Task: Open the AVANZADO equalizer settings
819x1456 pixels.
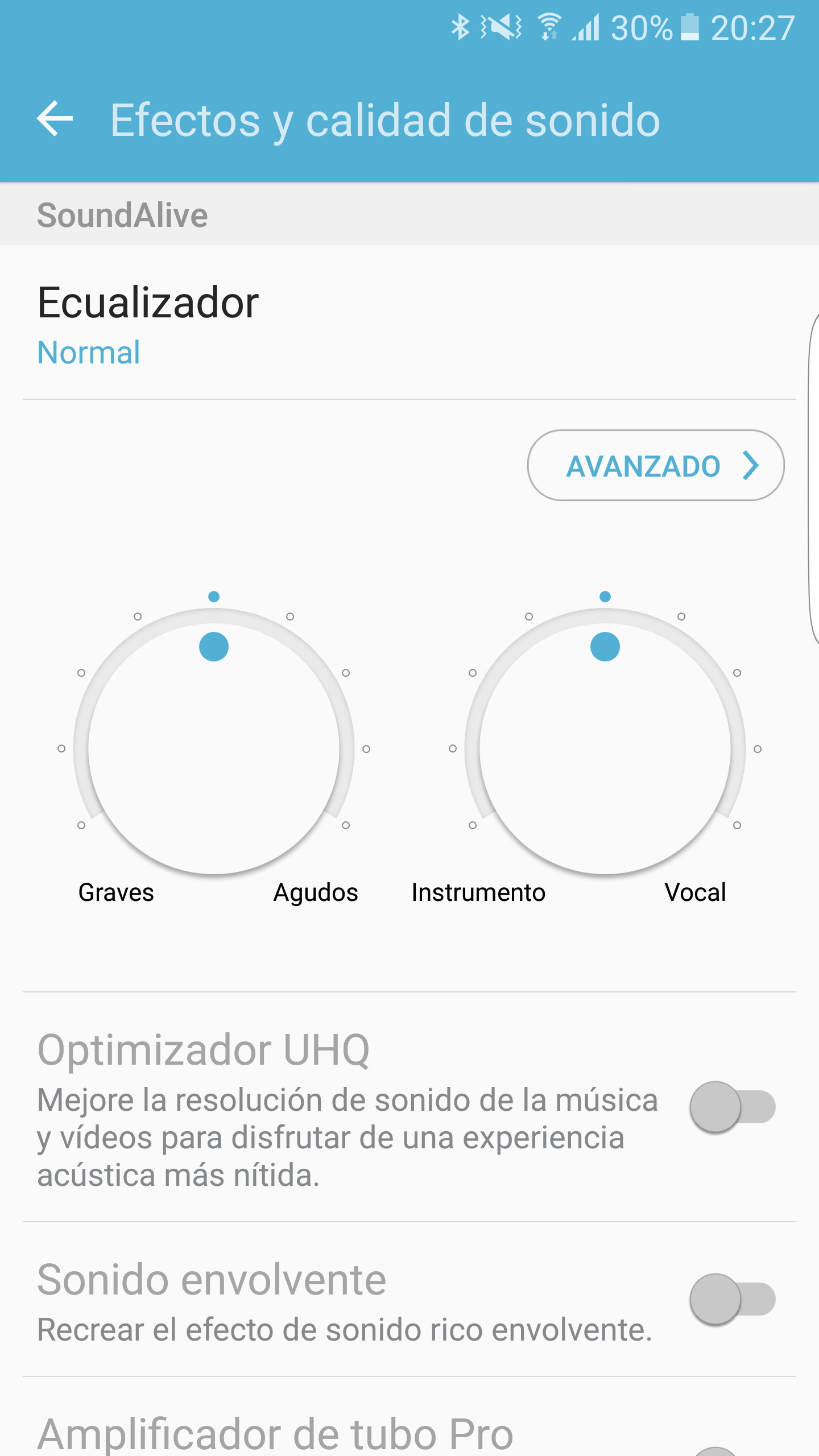Action: (x=656, y=466)
